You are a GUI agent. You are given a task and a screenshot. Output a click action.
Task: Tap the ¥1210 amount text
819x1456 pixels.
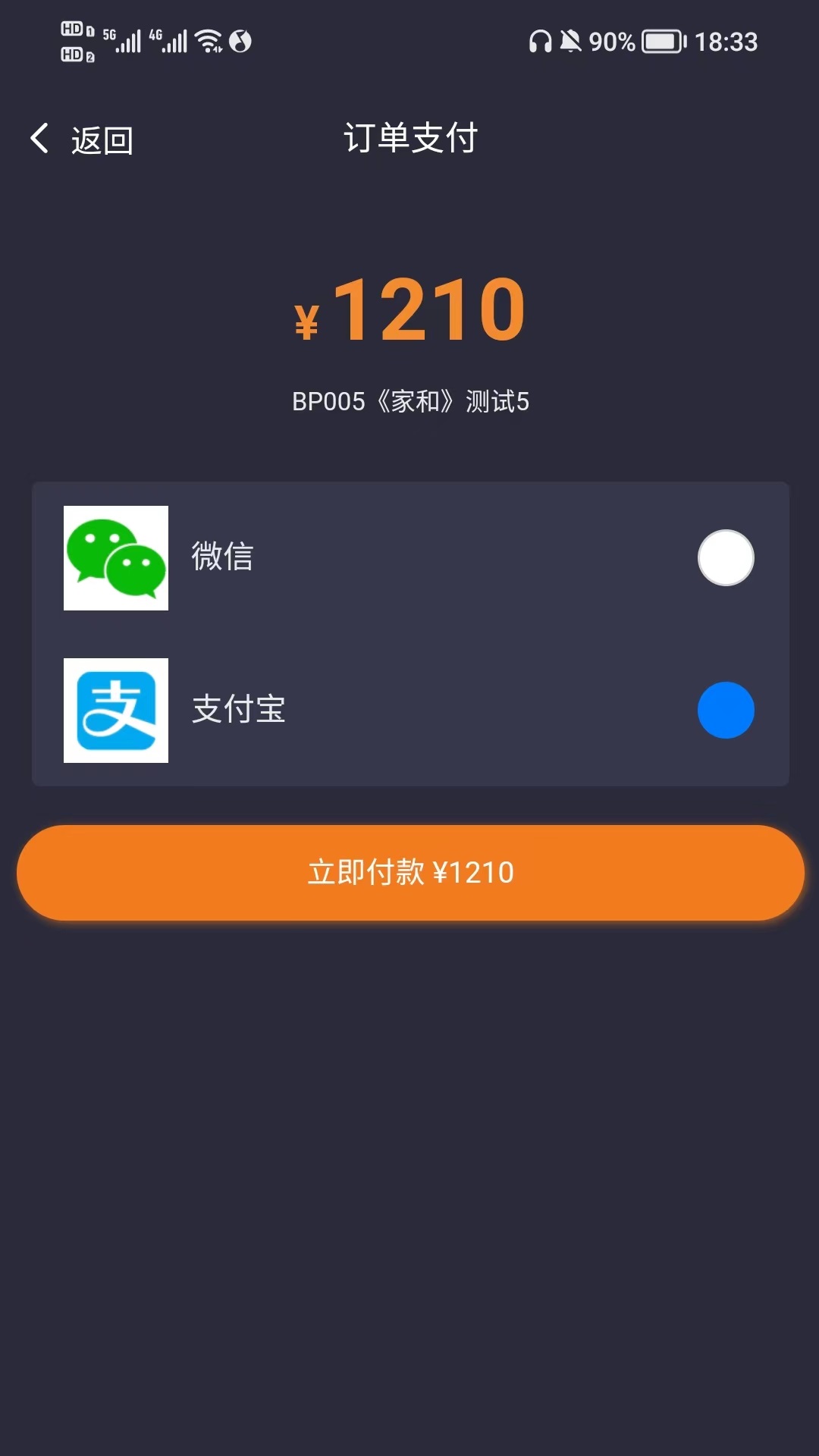click(409, 311)
